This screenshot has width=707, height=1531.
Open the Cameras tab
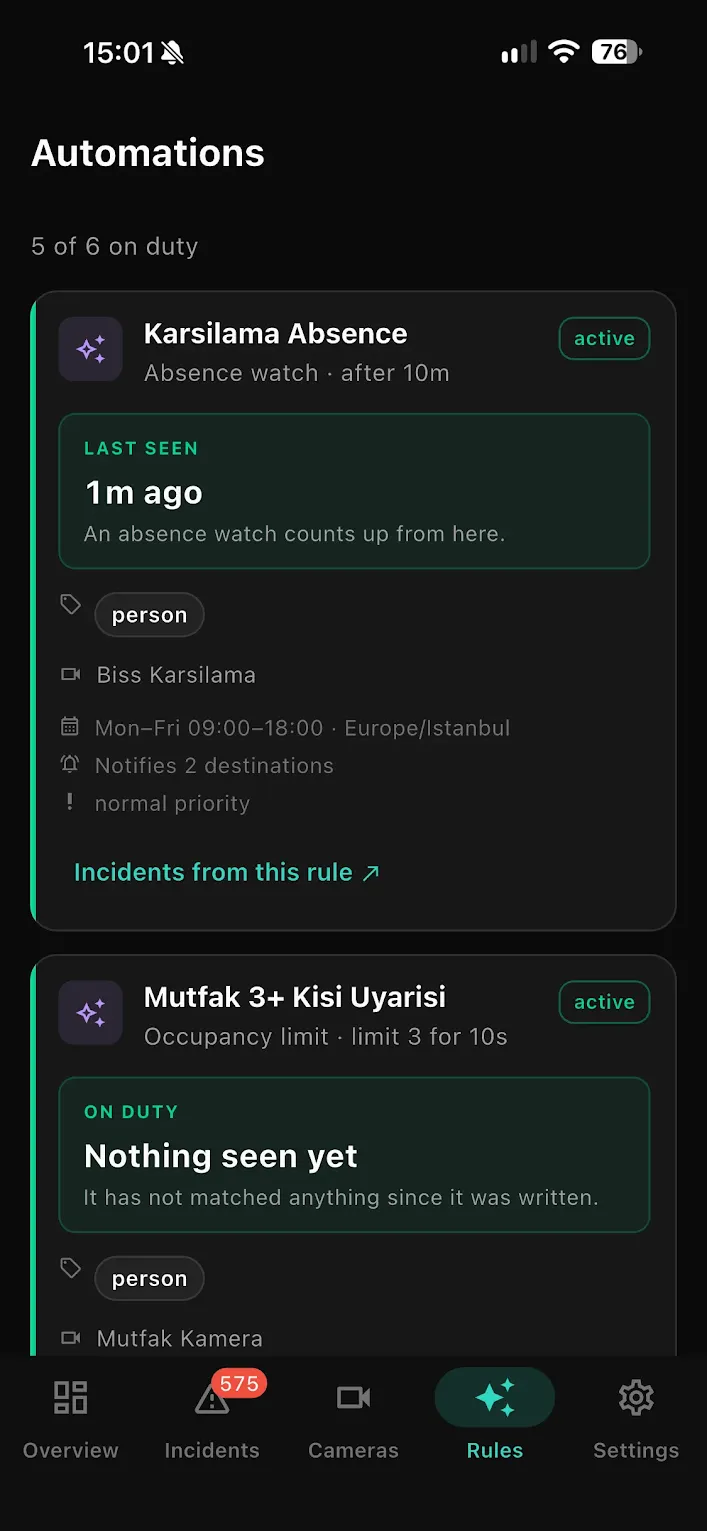[x=353, y=1419]
